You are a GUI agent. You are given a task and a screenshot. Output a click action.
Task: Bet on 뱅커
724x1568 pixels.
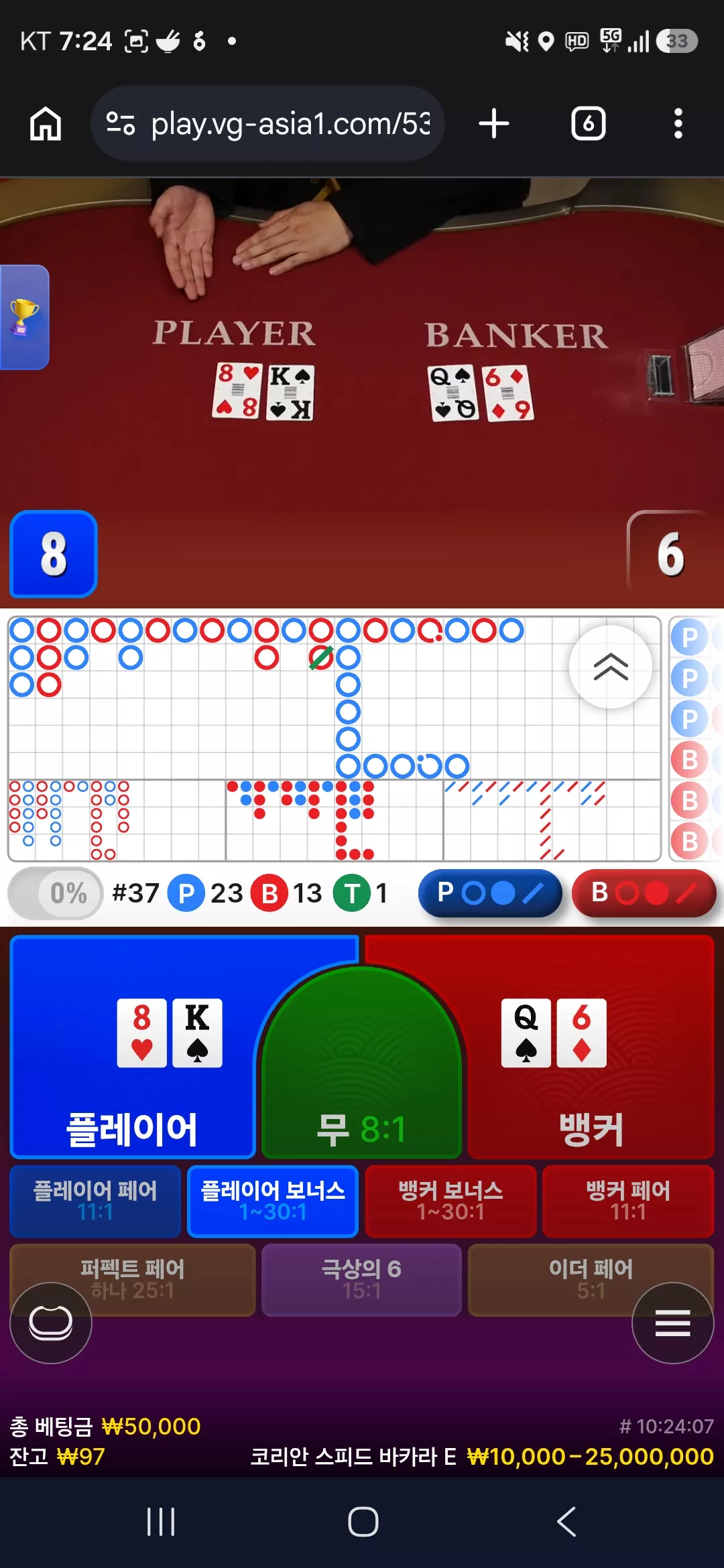(591, 1047)
